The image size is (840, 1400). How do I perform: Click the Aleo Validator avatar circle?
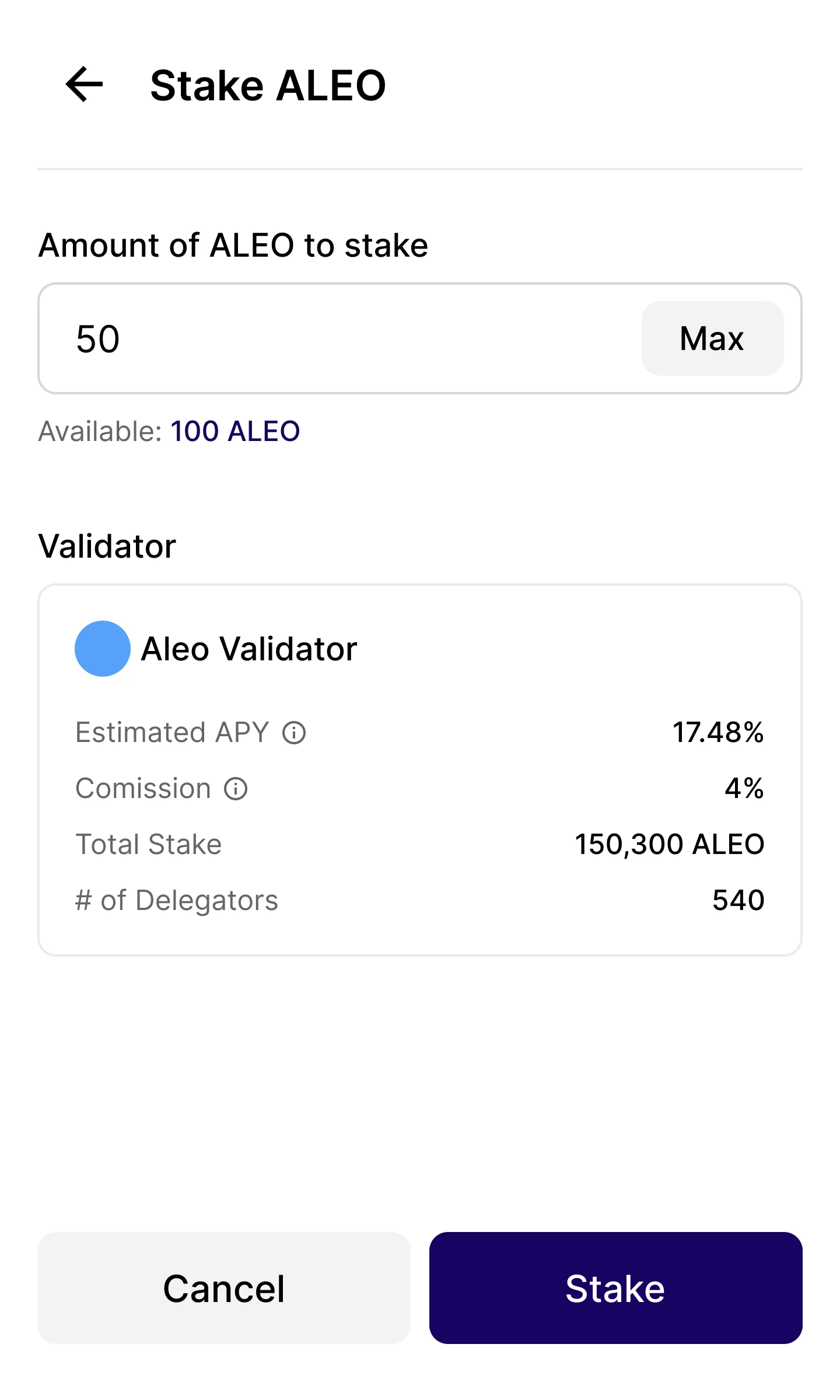[102, 649]
